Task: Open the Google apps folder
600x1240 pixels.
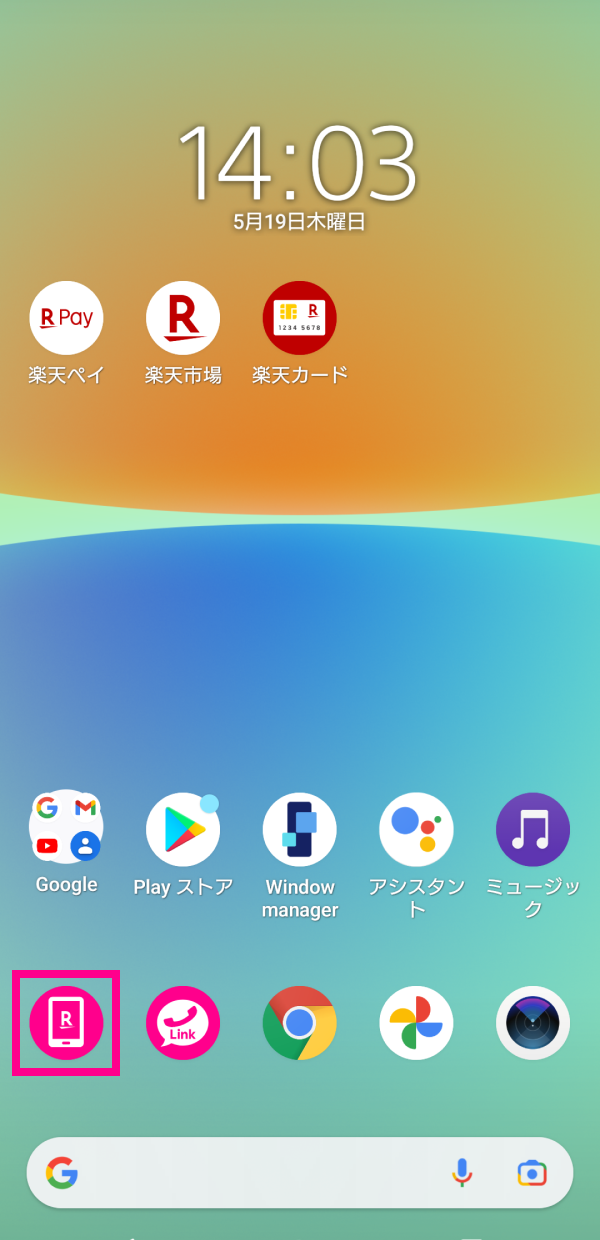Action: click(x=67, y=828)
